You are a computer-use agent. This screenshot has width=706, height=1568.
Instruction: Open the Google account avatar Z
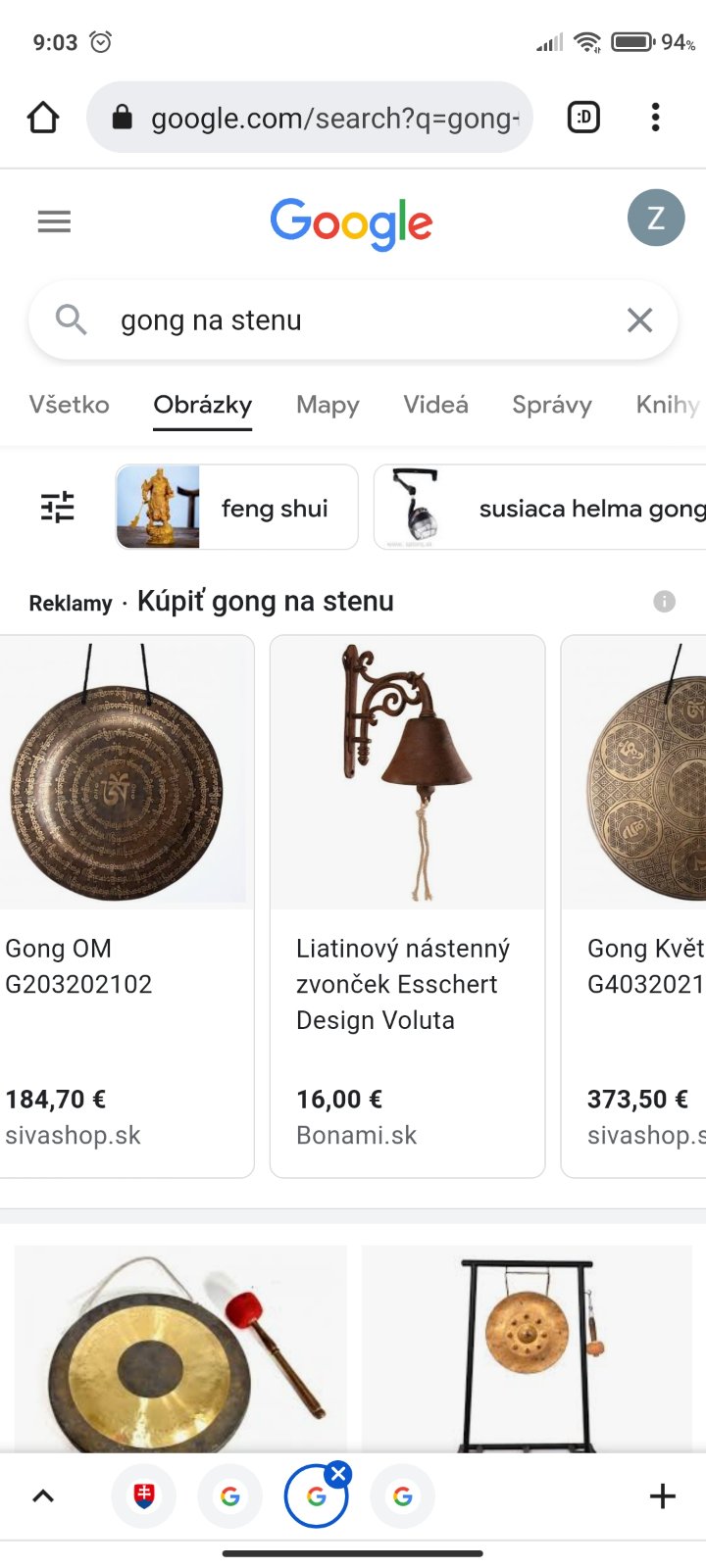point(655,218)
